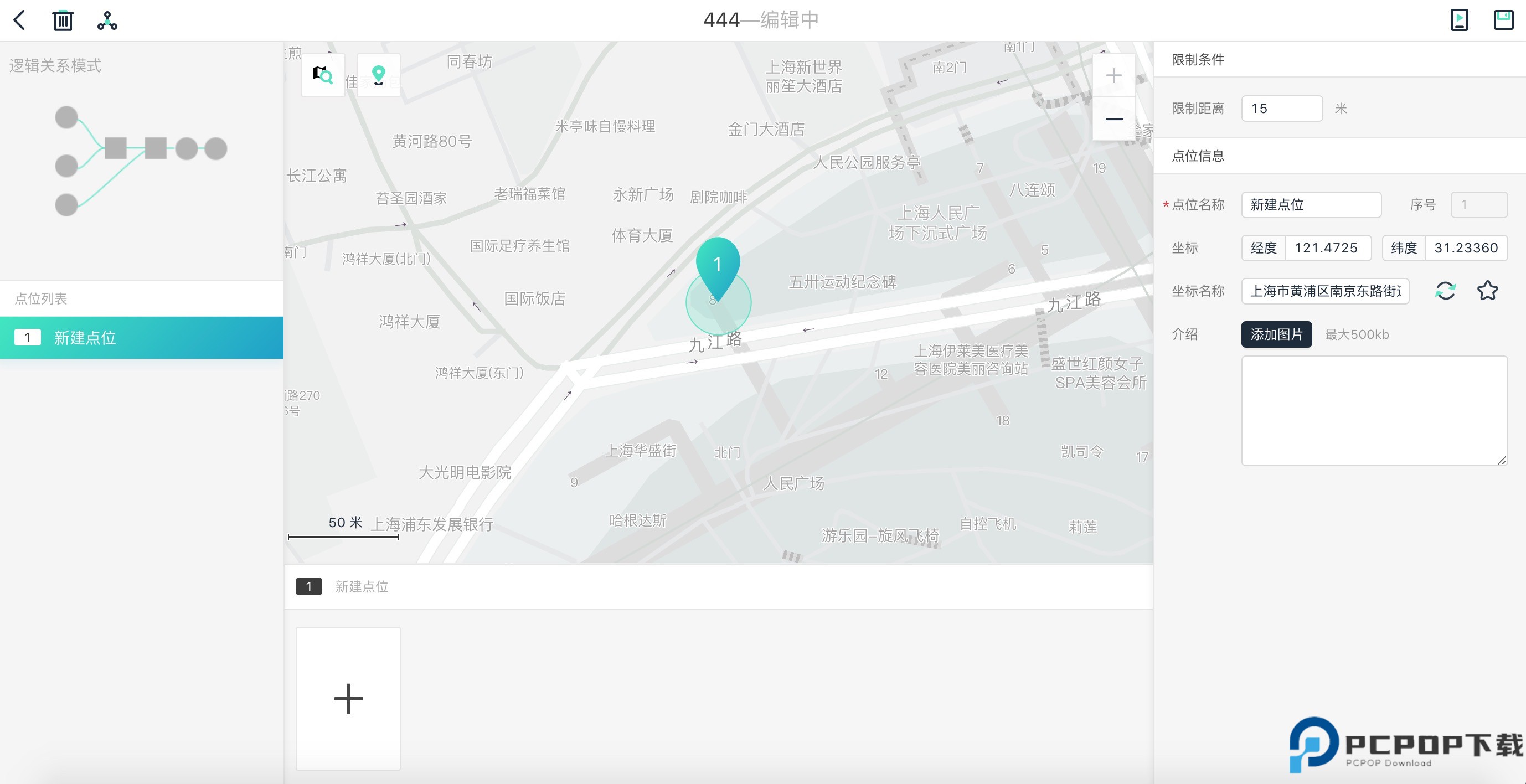Edit the 点位名称 name field

1311,205
